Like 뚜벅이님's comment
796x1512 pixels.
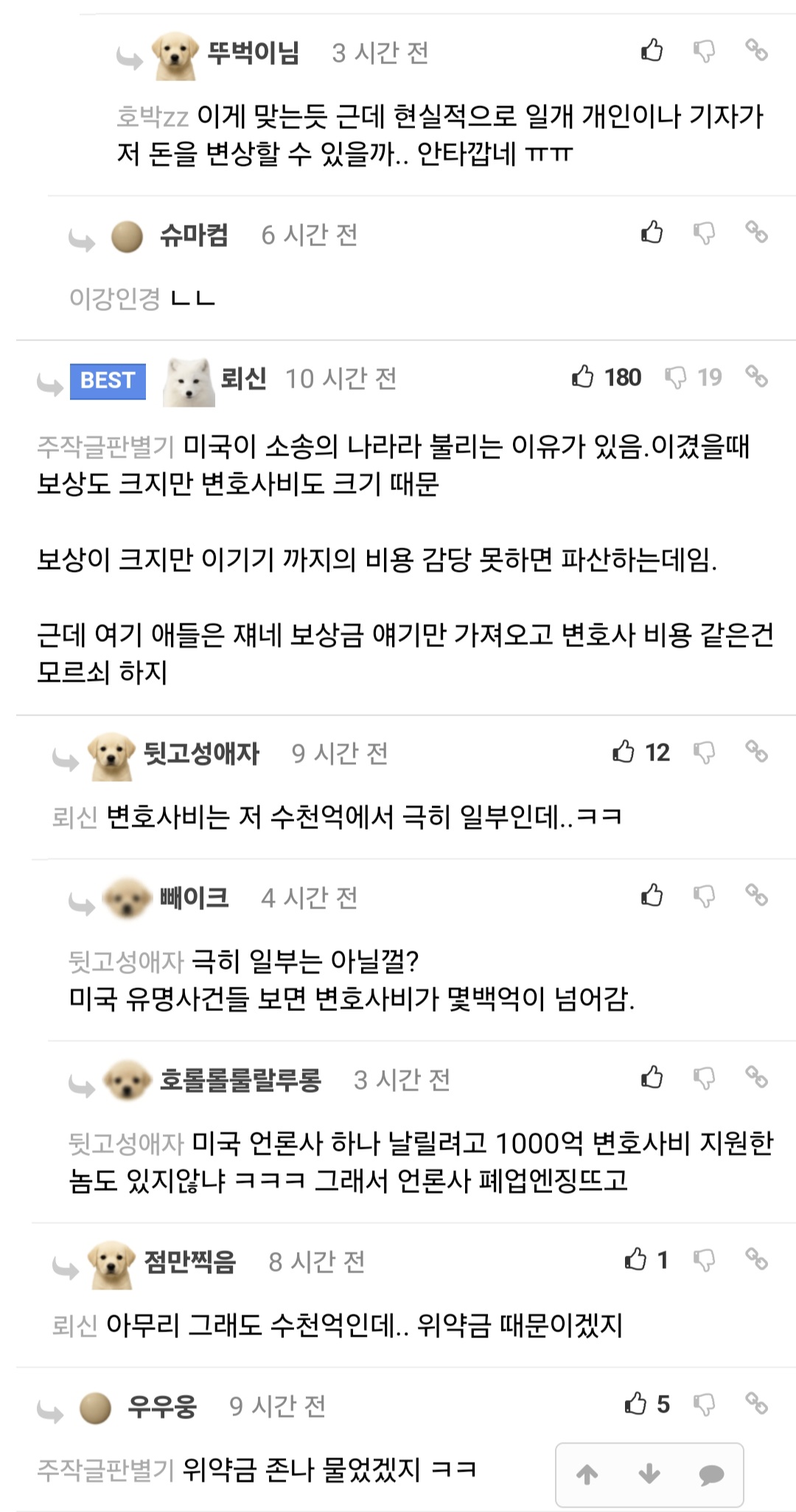click(652, 50)
